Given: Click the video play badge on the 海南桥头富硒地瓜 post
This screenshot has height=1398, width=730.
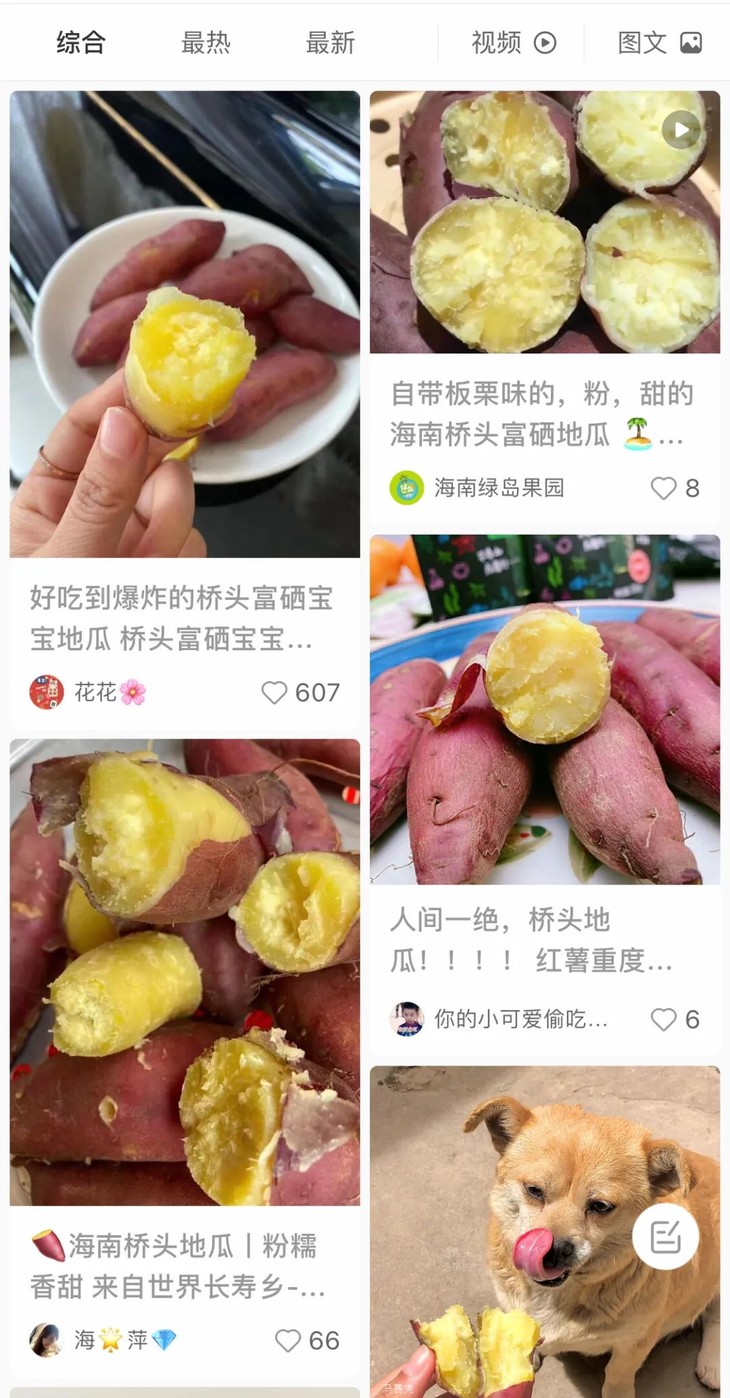Looking at the screenshot, I should [x=683, y=130].
